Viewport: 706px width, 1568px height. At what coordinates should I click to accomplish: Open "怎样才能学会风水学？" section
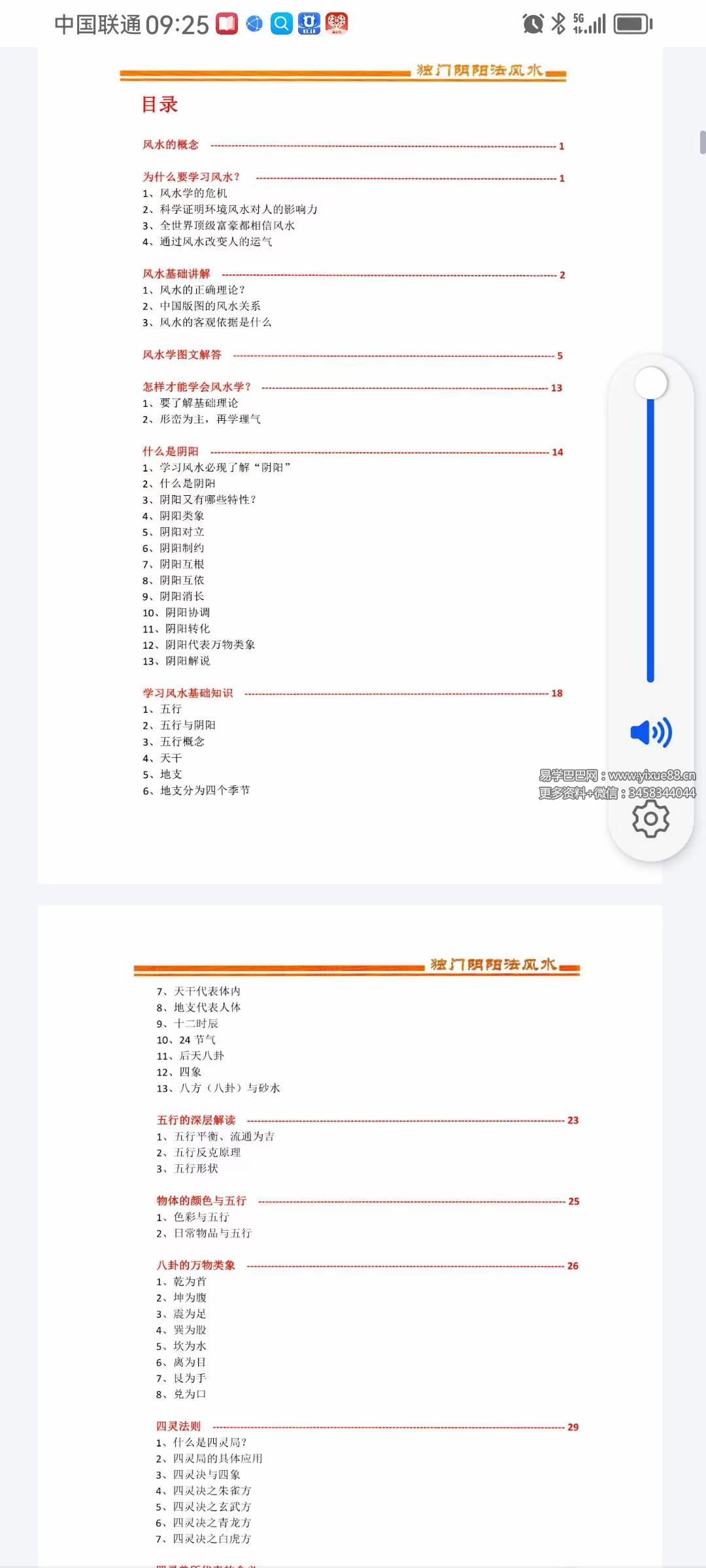click(x=199, y=387)
